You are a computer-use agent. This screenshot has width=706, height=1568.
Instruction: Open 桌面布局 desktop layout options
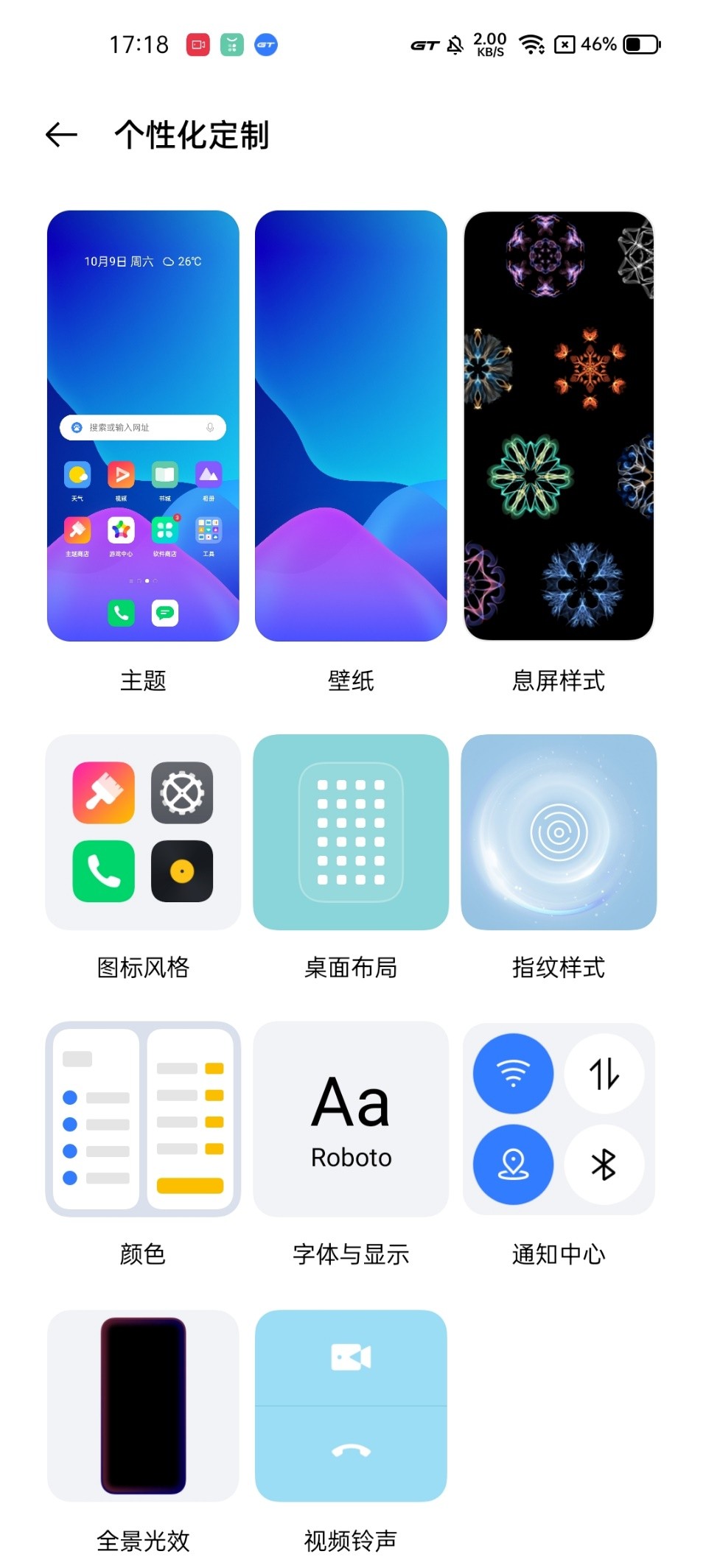tap(351, 832)
